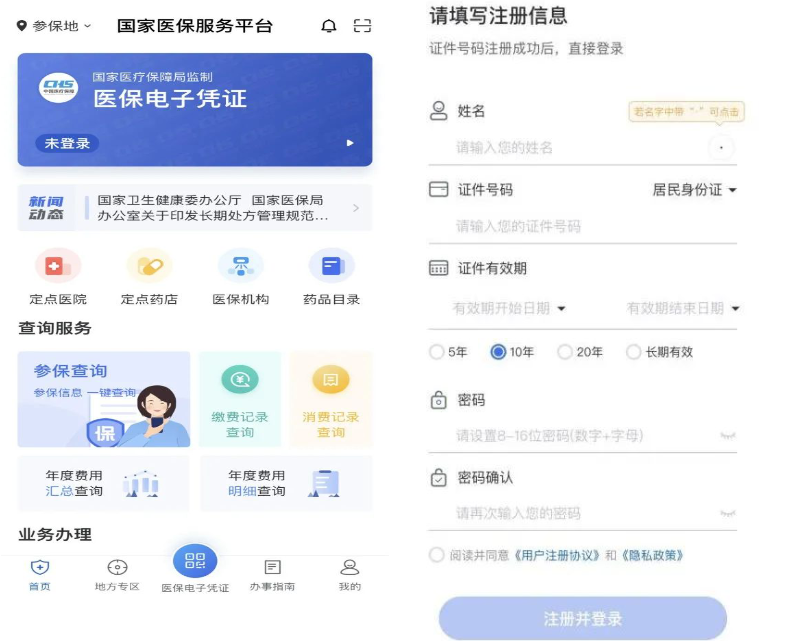
Task: Open 药品目录
Action: (332, 277)
